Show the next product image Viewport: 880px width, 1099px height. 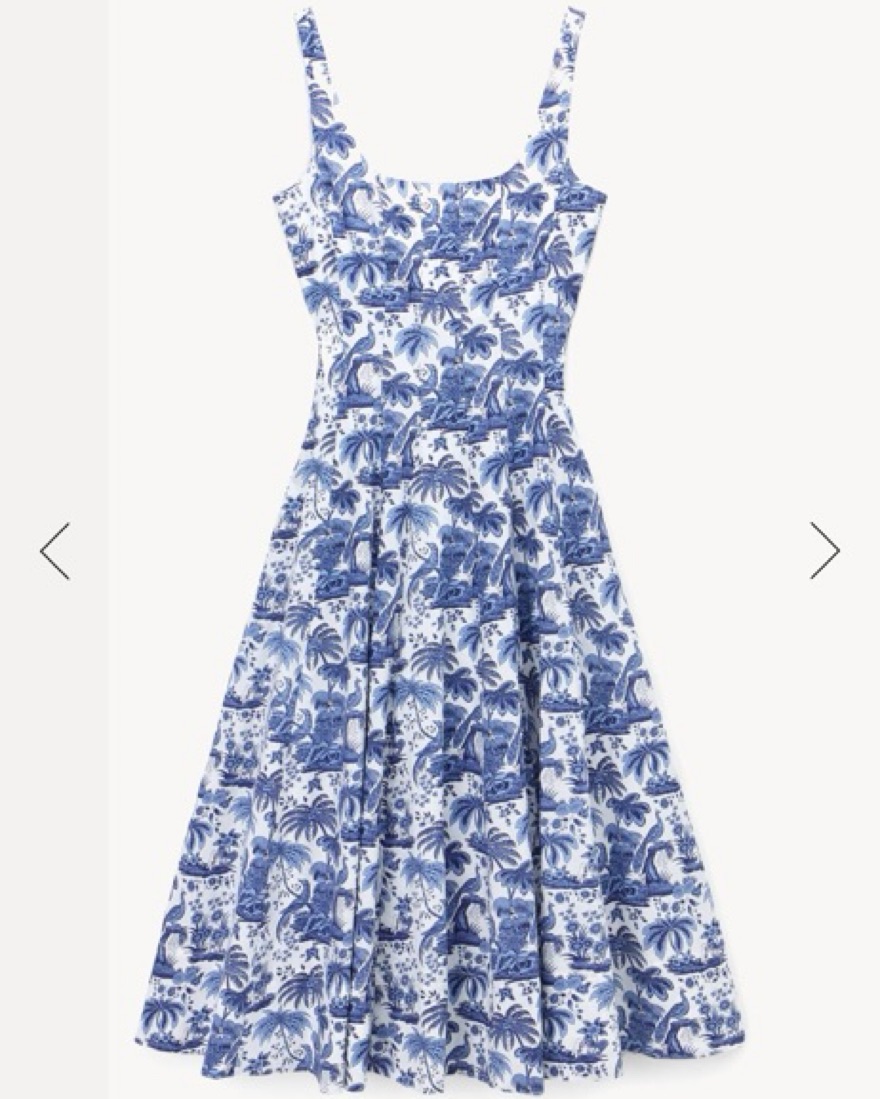point(825,551)
